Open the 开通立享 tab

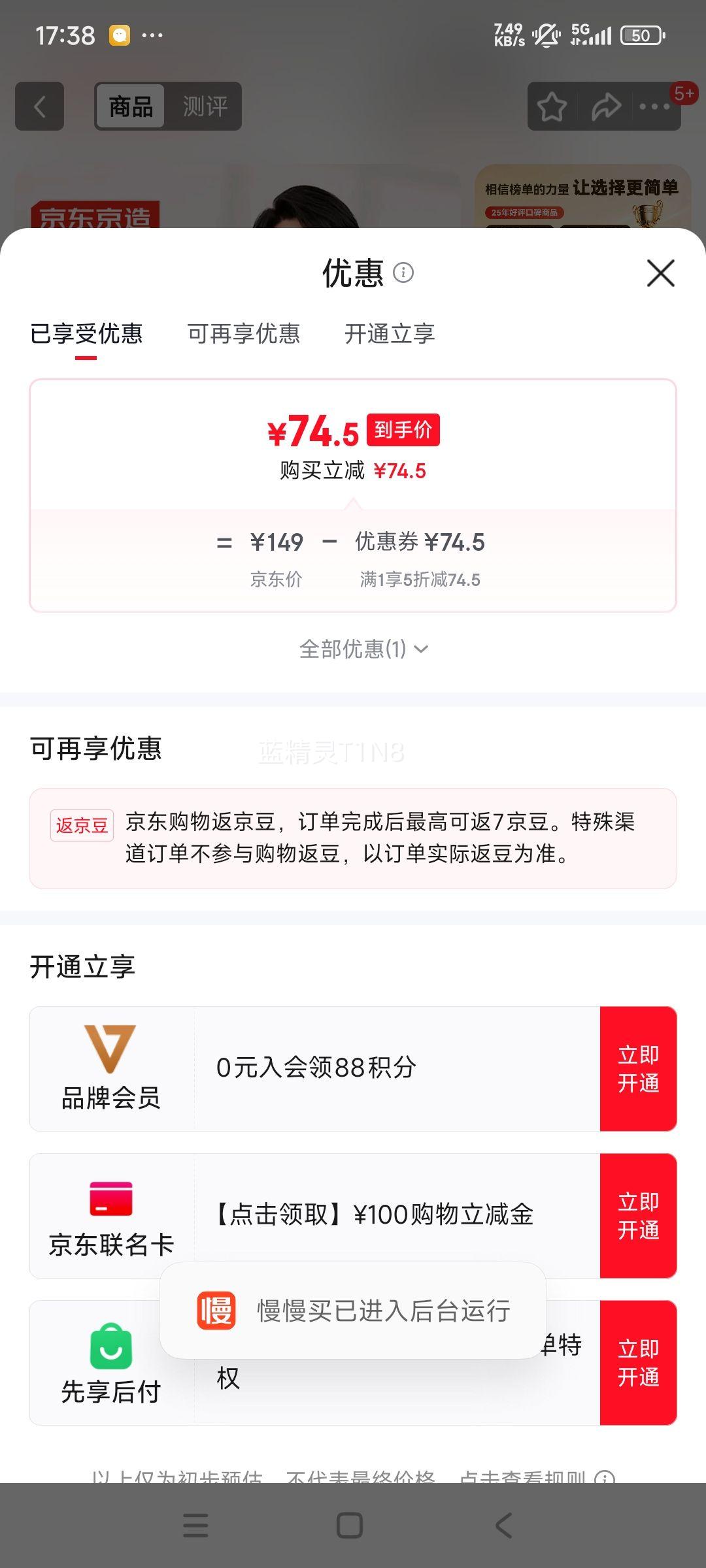tap(390, 335)
